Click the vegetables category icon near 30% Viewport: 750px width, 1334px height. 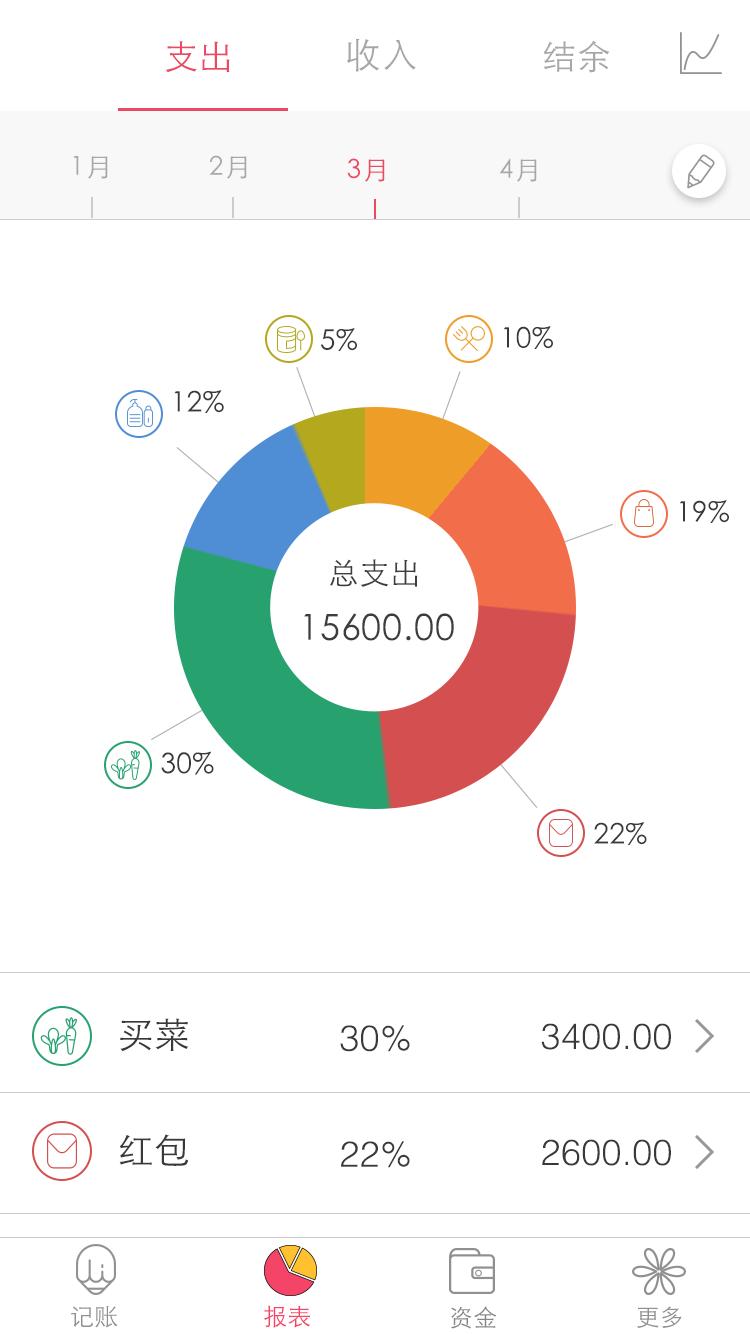(127, 764)
